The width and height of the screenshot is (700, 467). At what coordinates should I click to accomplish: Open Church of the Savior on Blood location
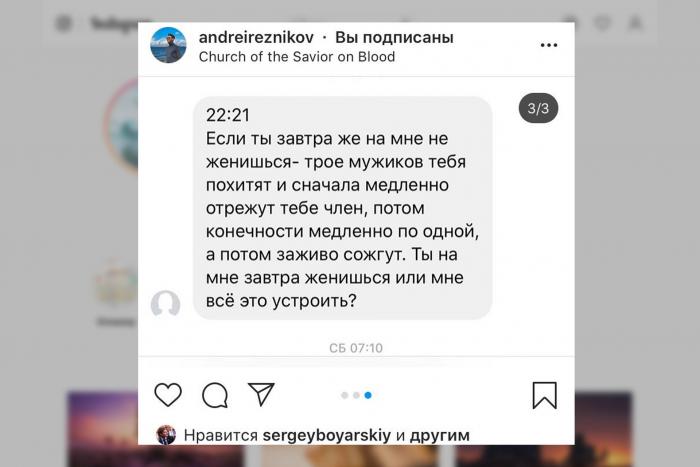pos(296,57)
